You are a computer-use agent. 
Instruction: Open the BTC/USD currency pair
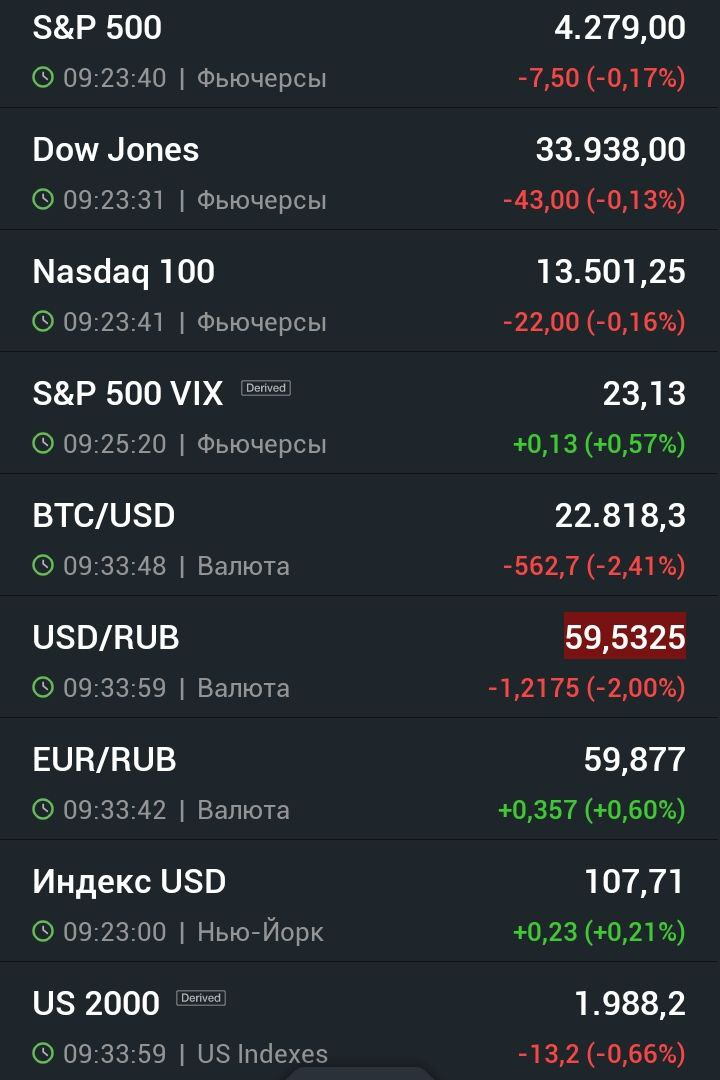tap(360, 538)
